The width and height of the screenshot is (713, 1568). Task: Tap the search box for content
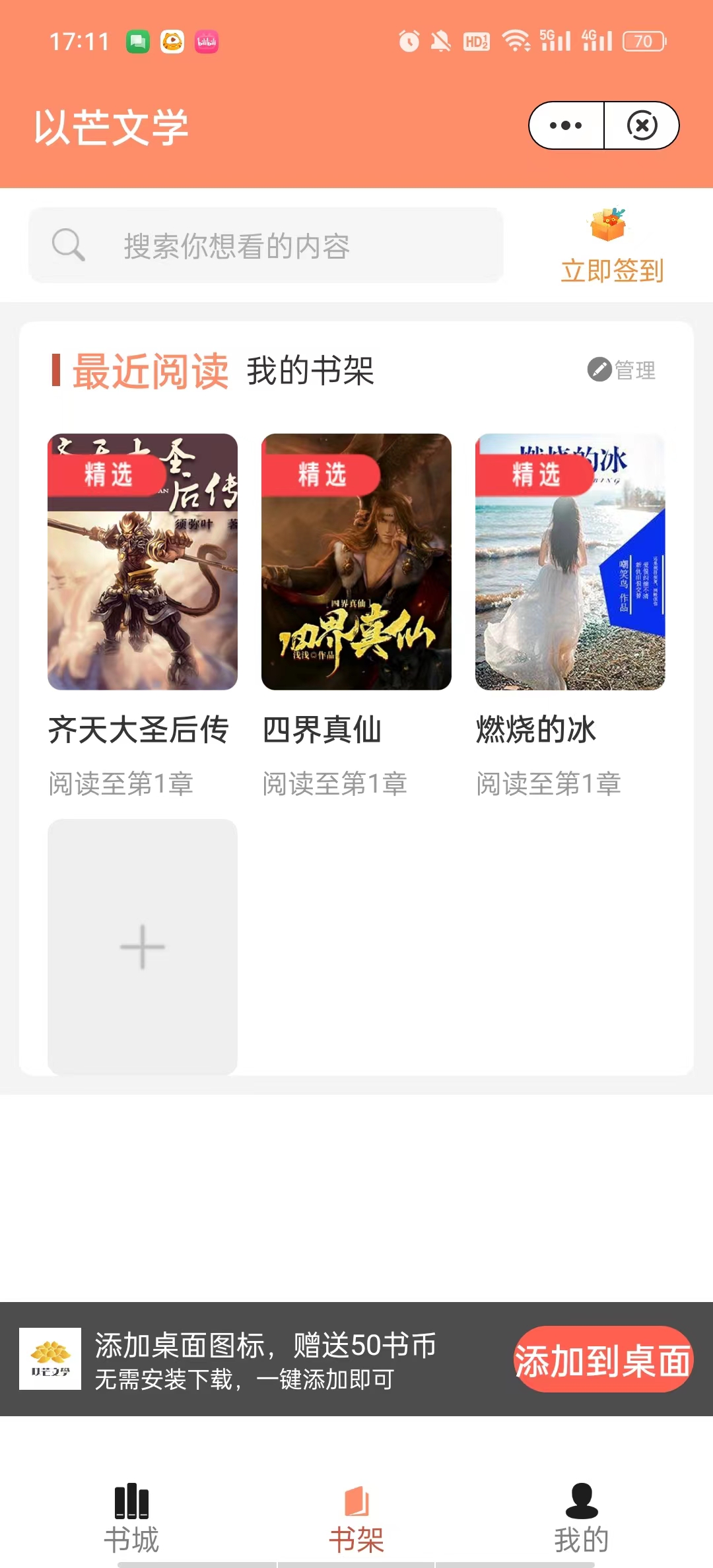[x=265, y=245]
